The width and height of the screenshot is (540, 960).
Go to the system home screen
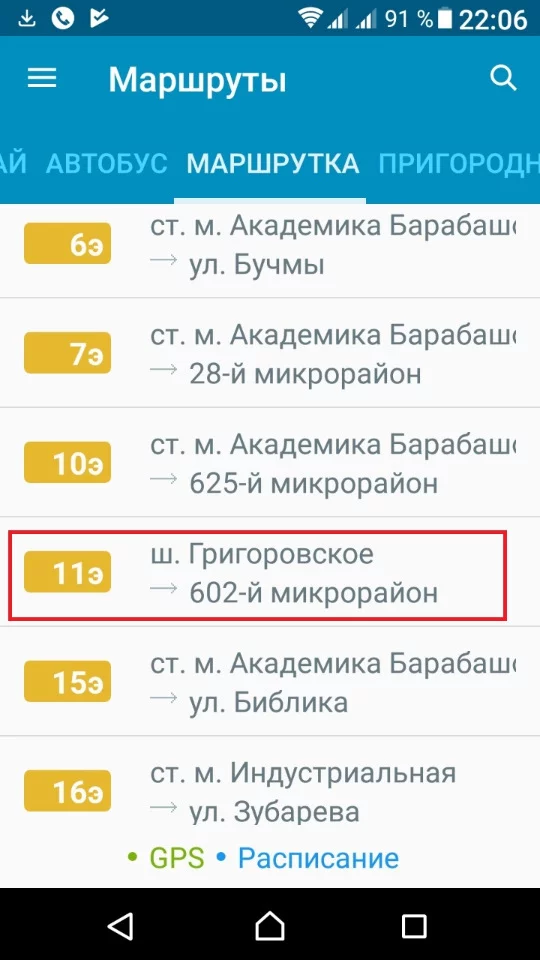pyautogui.click(x=270, y=924)
